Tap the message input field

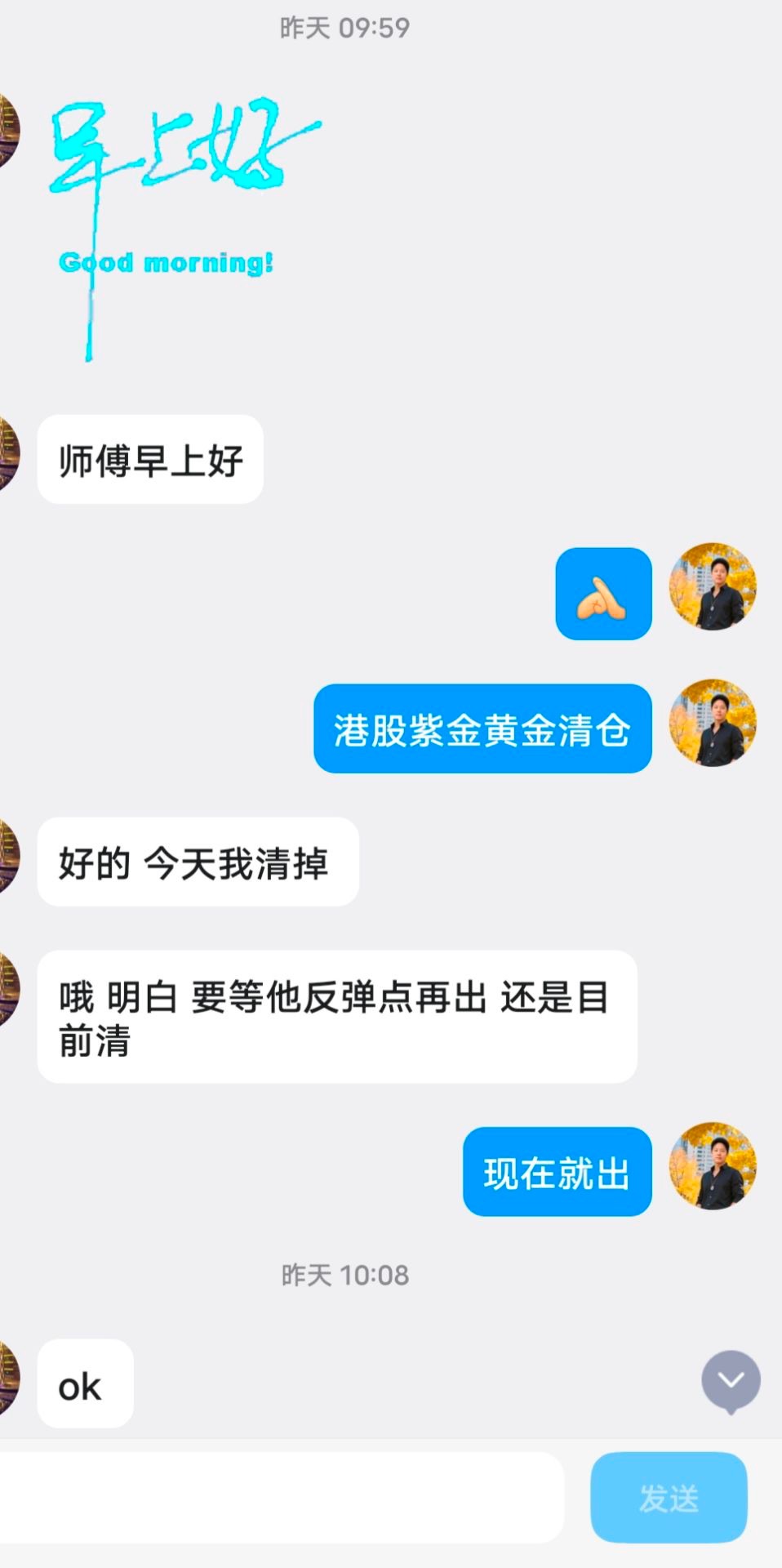point(278,1498)
